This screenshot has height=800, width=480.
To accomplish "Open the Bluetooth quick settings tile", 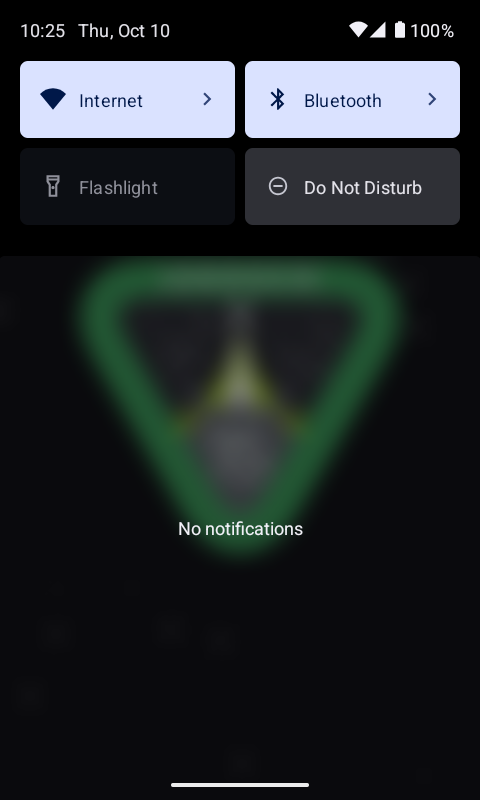I will point(352,99).
